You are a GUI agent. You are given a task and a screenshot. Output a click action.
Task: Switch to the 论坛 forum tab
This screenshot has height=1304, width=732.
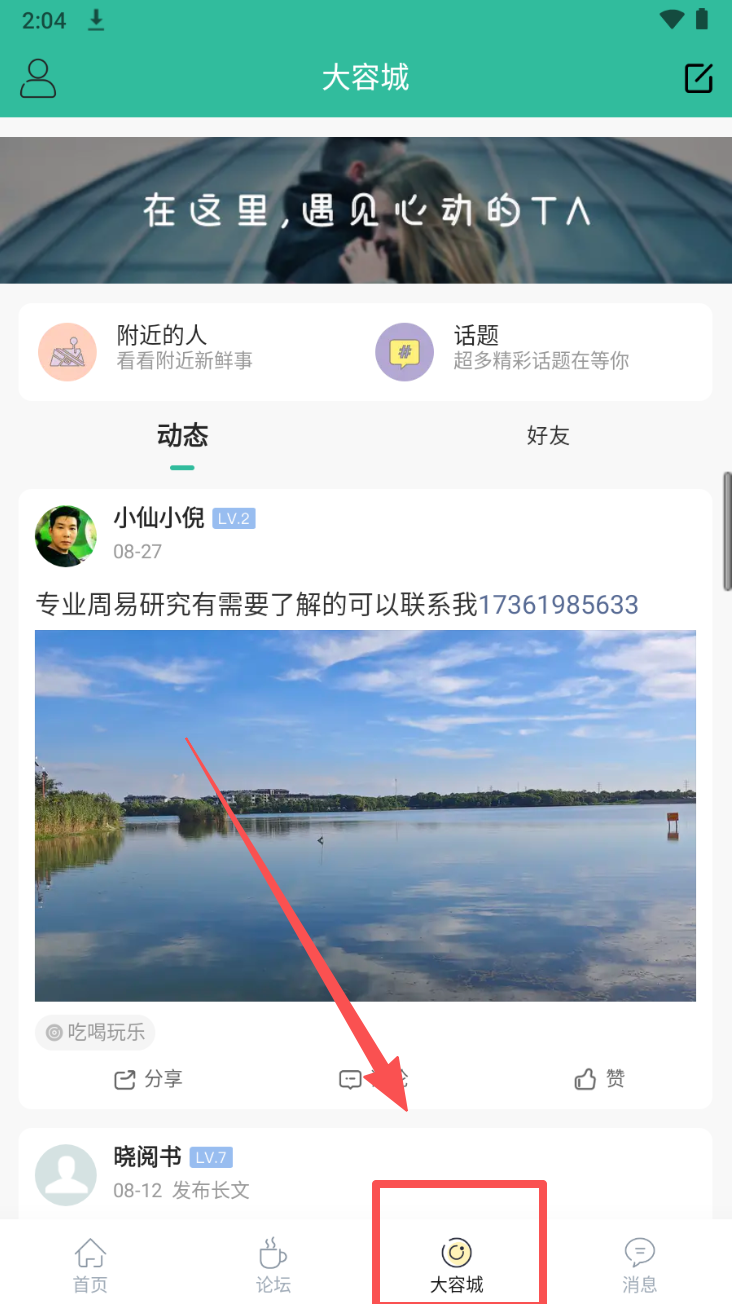[x=274, y=1264]
